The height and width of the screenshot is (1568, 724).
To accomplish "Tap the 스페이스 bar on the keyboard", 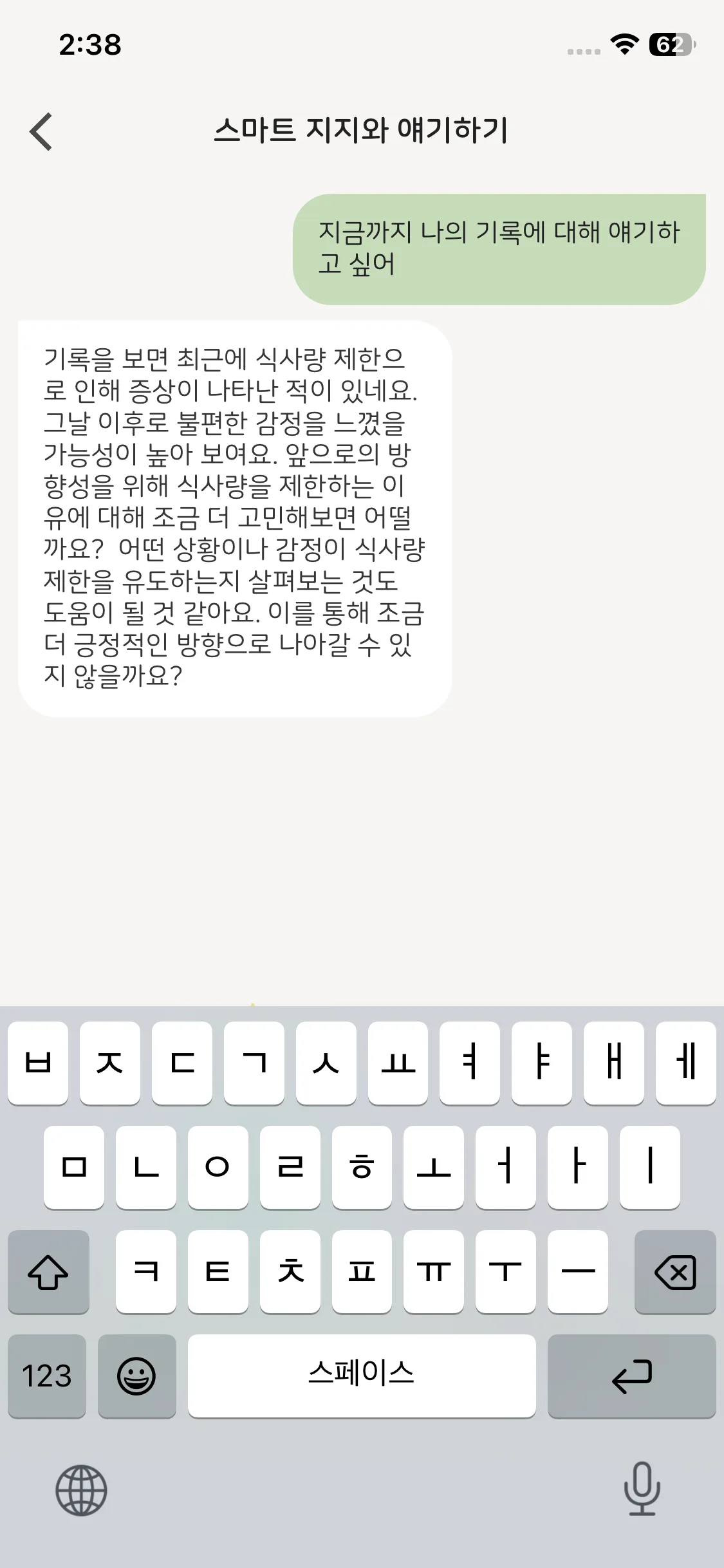I will [361, 1376].
